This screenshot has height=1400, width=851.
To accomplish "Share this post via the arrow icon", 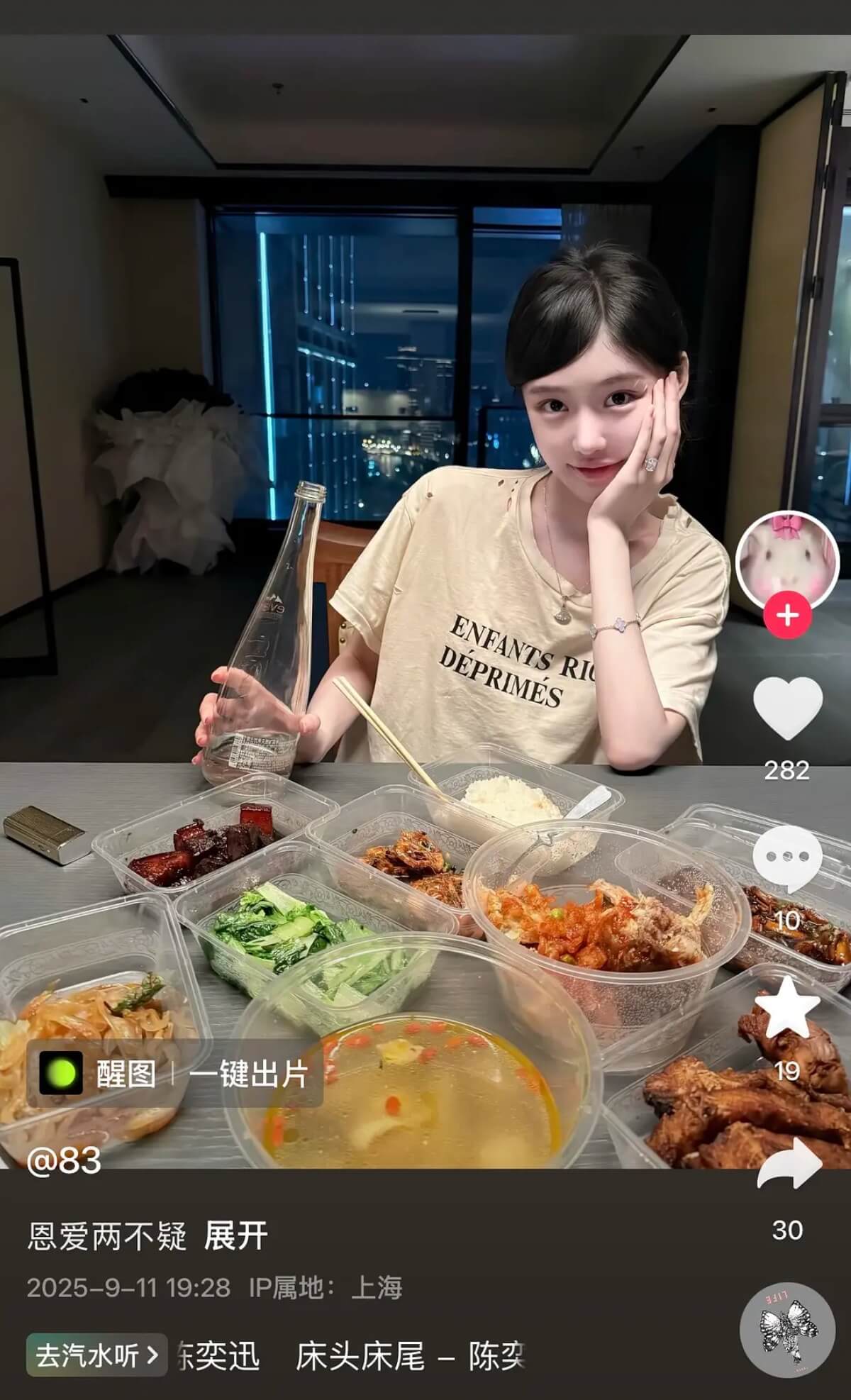I will point(788,1165).
